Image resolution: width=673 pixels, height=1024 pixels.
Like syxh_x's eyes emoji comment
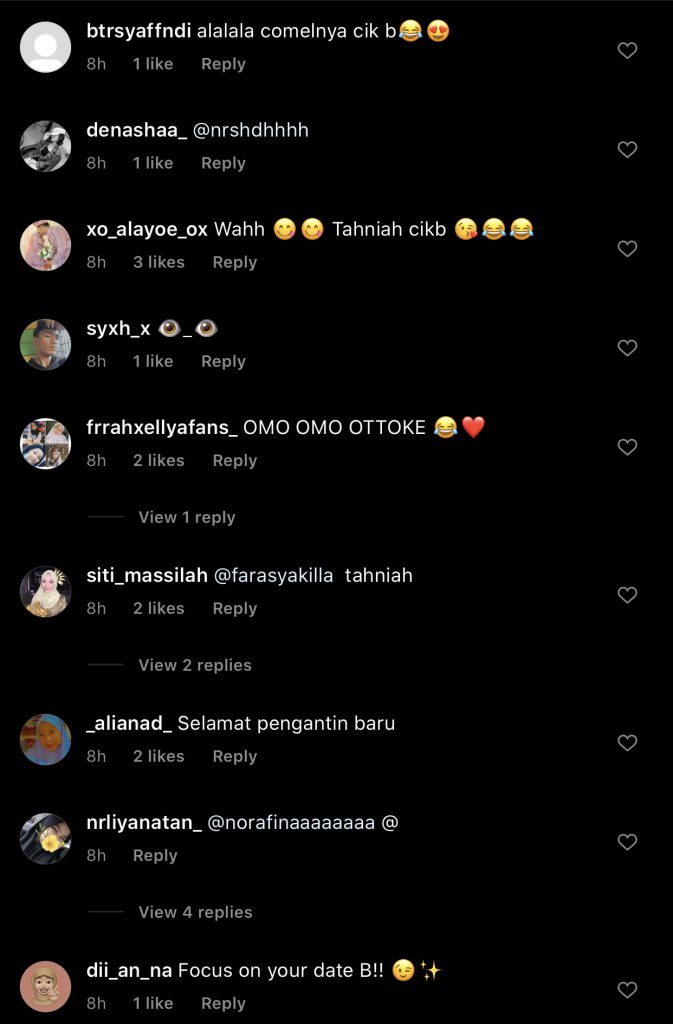[x=627, y=348]
